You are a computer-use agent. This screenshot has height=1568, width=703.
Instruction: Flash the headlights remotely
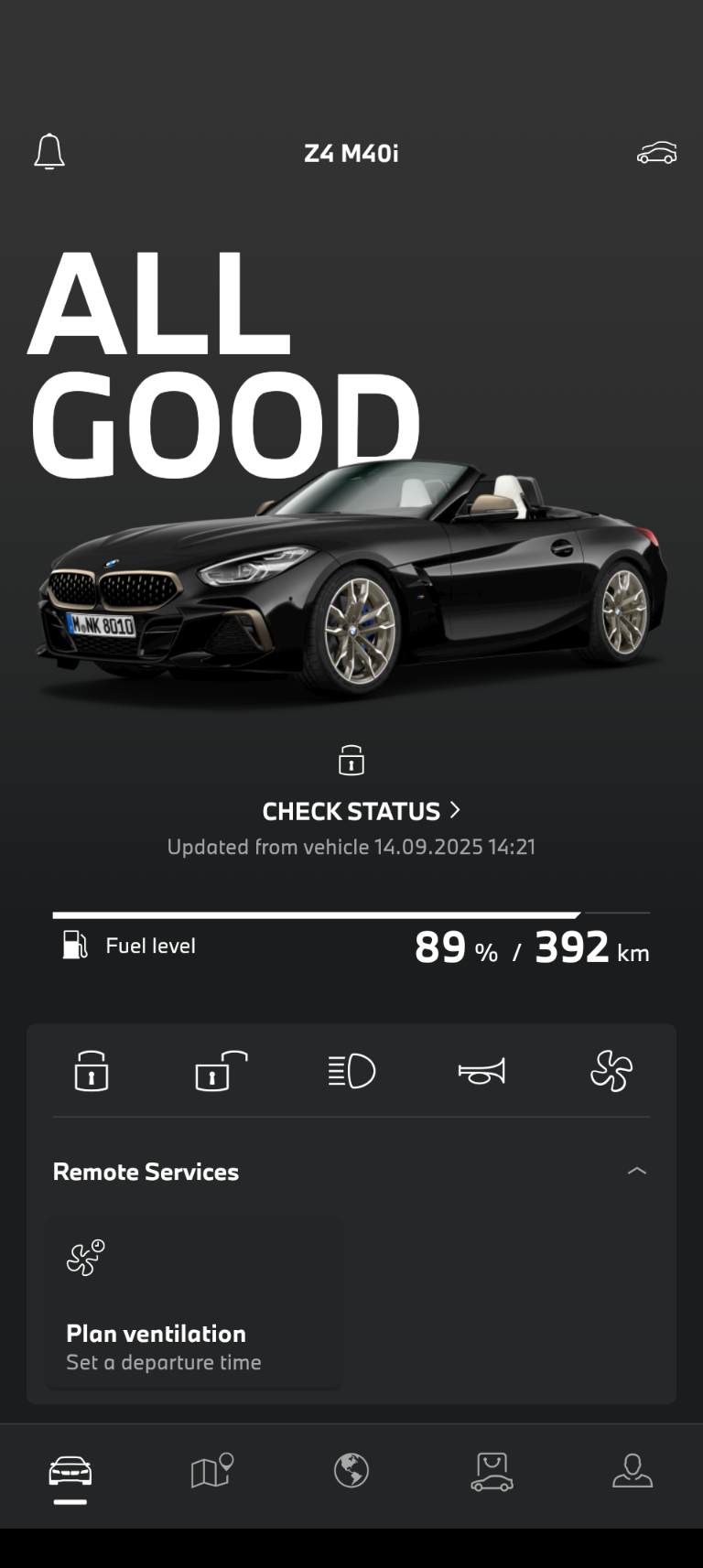(351, 1070)
